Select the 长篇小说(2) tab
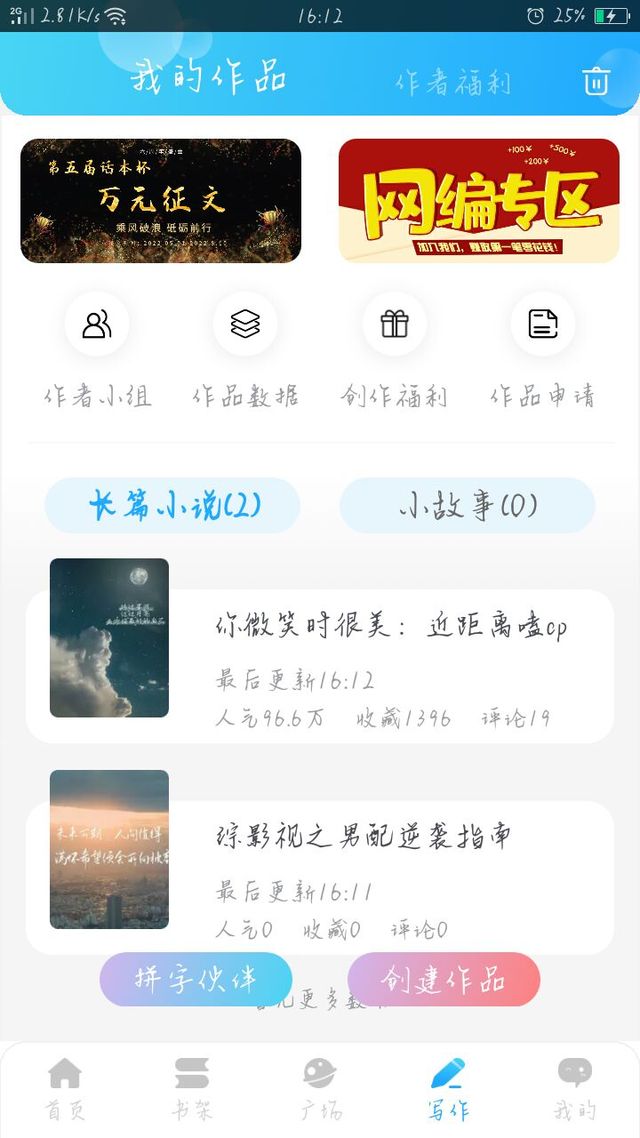Image resolution: width=640 pixels, height=1138 pixels. pyautogui.click(x=173, y=505)
